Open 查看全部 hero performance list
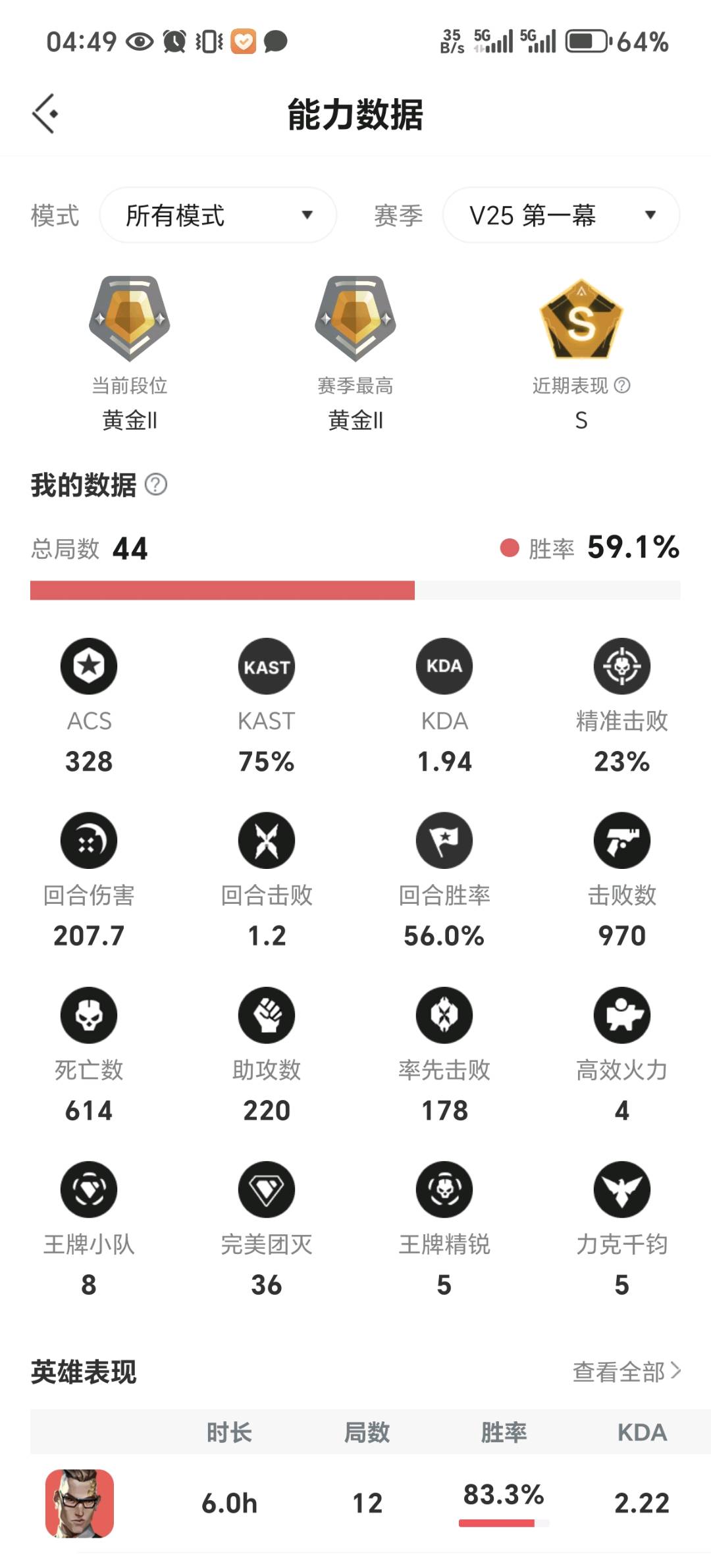The width and height of the screenshot is (711, 1568). point(625,1372)
